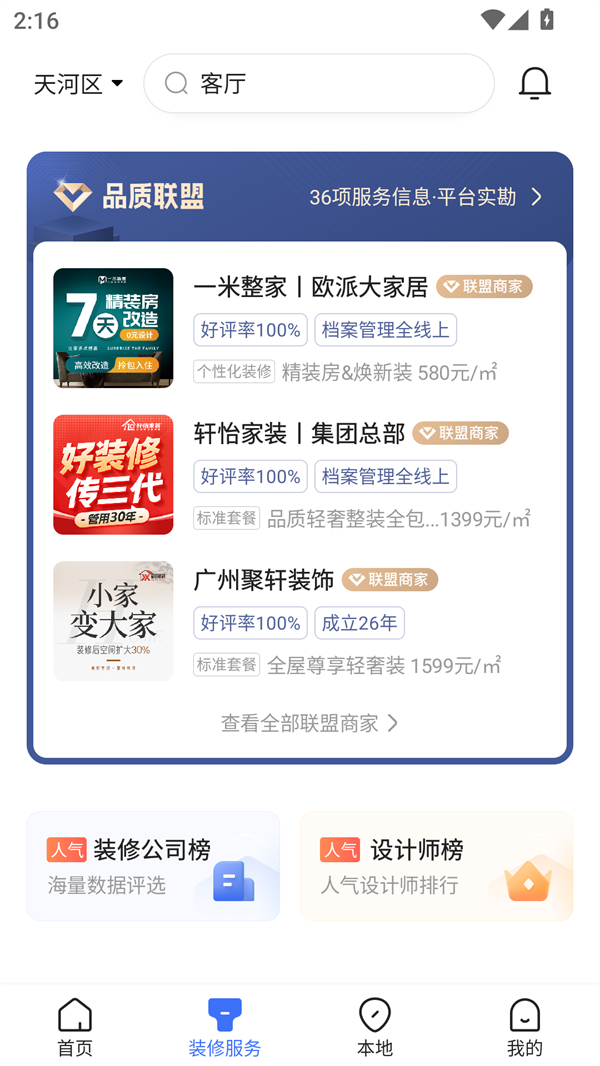Open the 一米整家丨欧派大家居 merchant card
This screenshot has height=1066, width=600.
pyautogui.click(x=300, y=328)
